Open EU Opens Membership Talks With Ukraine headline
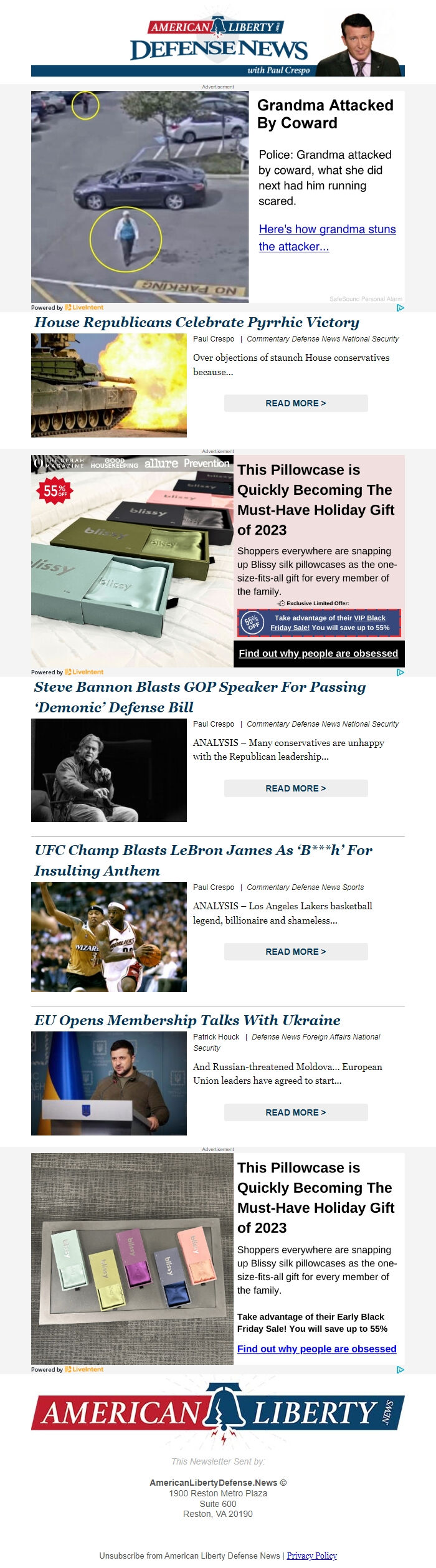This screenshot has width=436, height=1568. [x=187, y=1020]
